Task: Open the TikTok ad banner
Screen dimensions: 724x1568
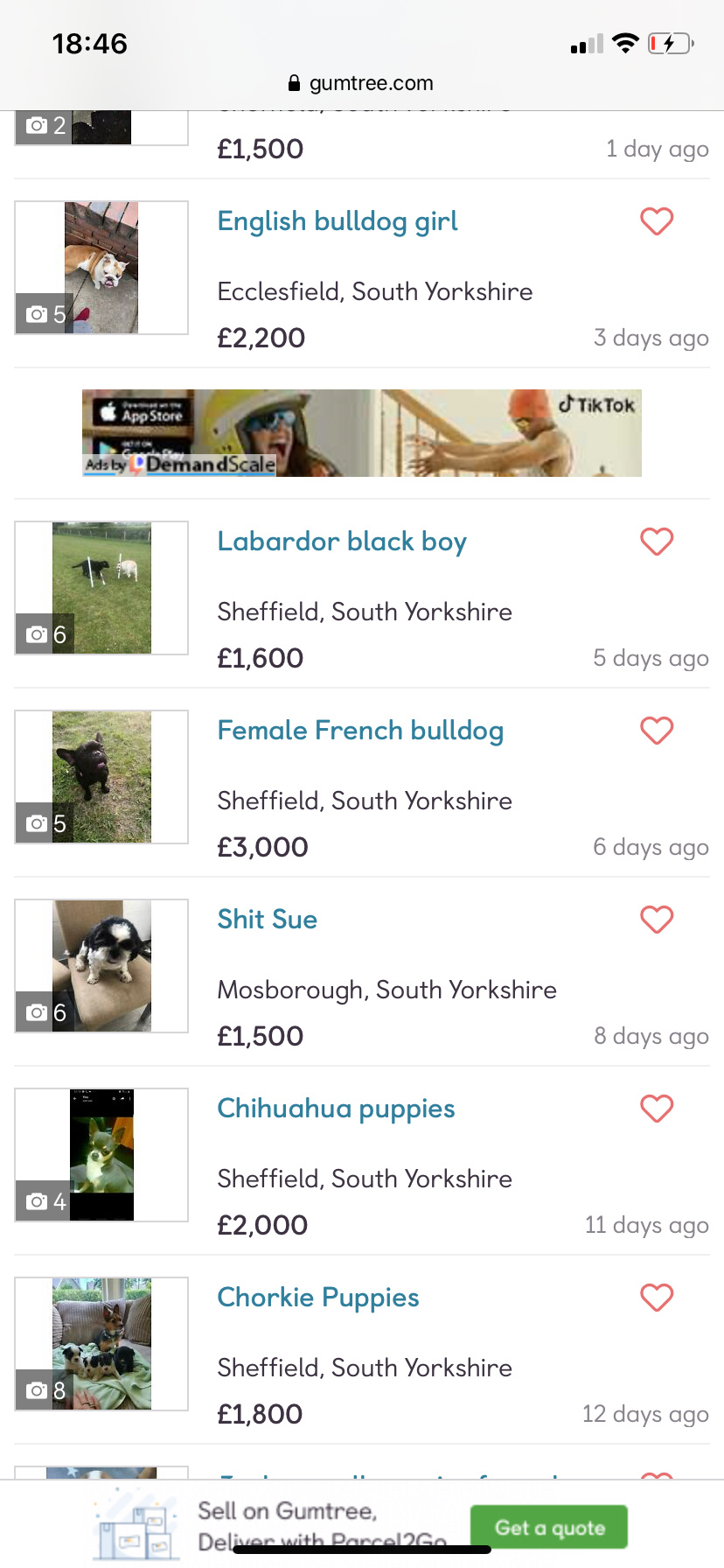Action: pyautogui.click(x=362, y=433)
